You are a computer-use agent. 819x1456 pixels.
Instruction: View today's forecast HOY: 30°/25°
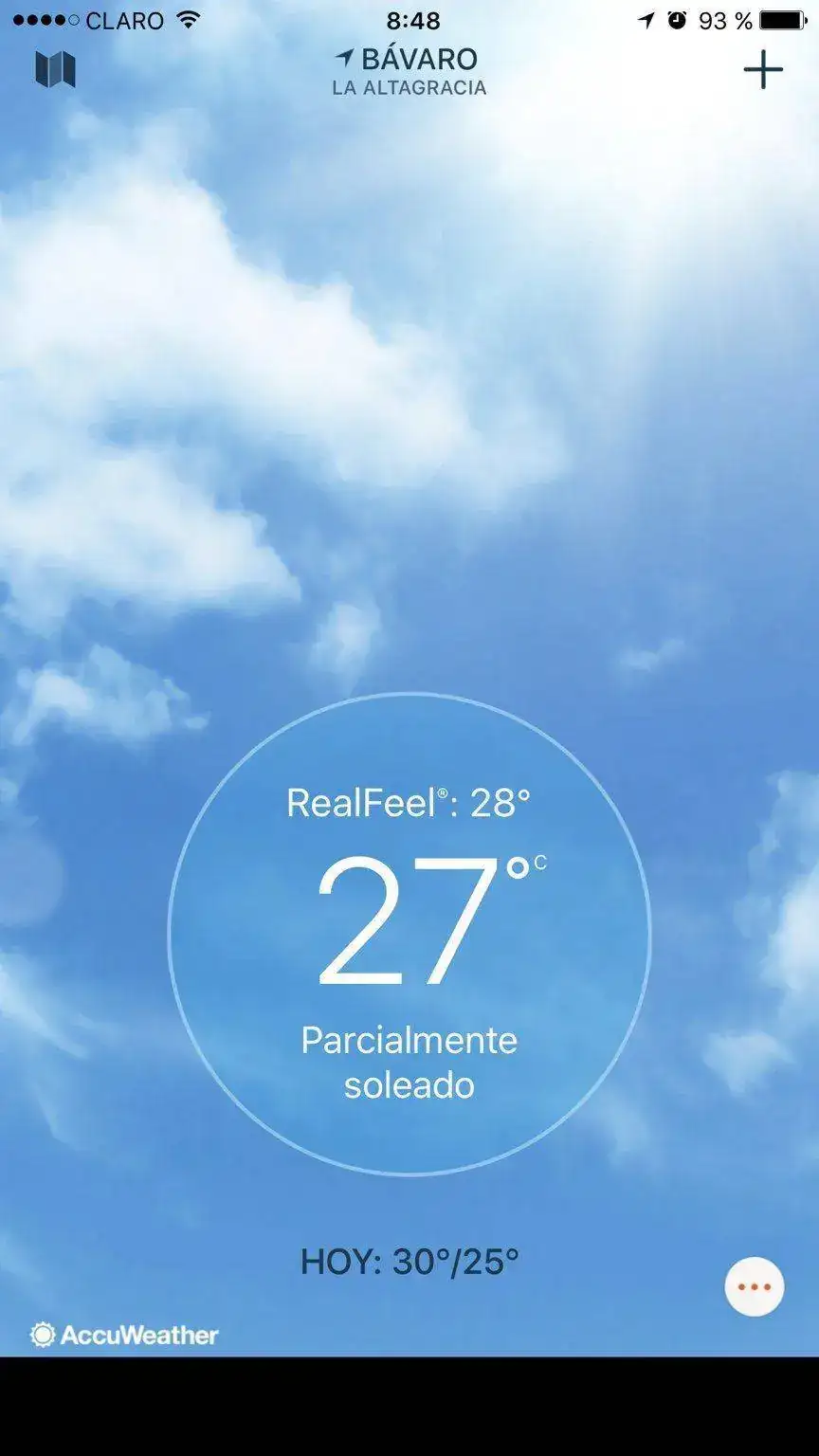409,1262
